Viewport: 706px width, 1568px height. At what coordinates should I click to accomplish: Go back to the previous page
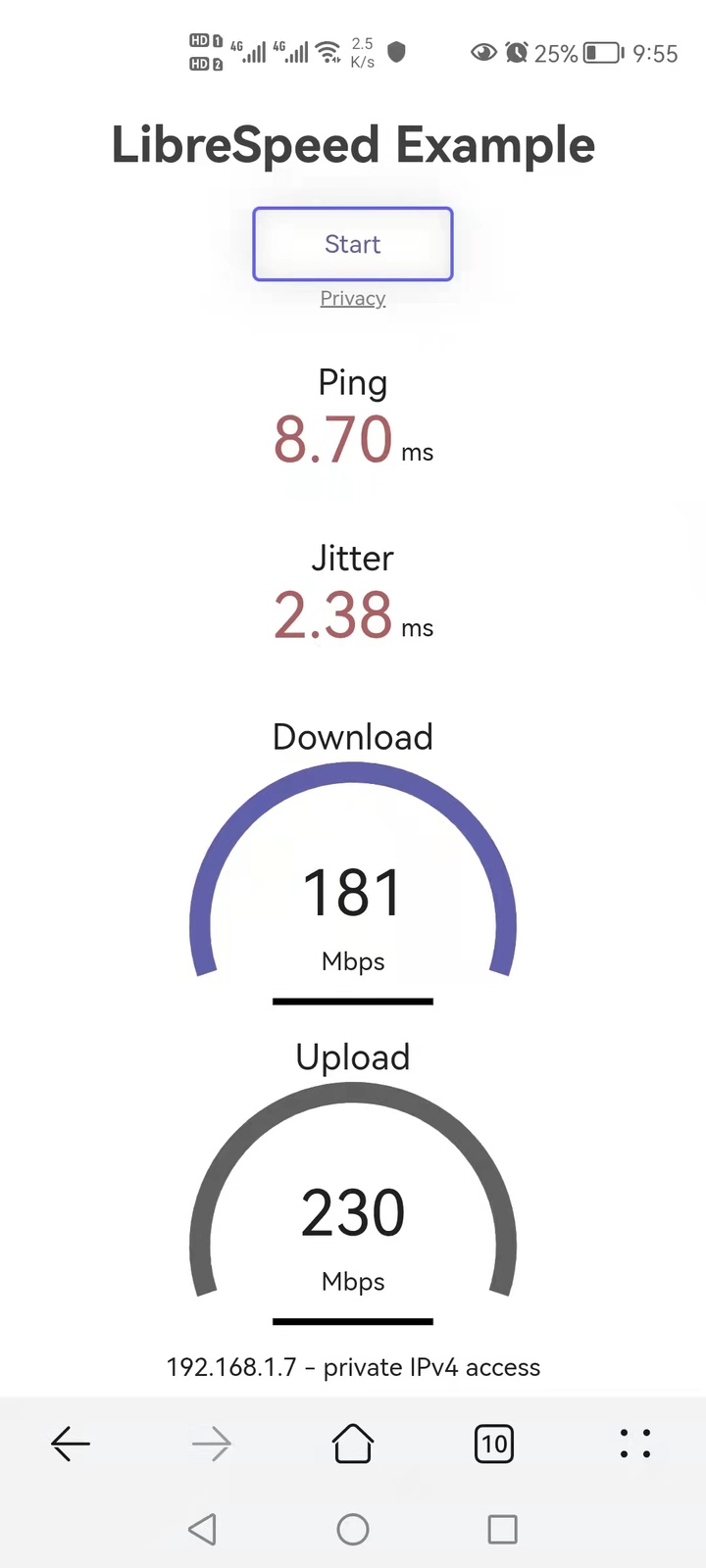pyautogui.click(x=71, y=1444)
